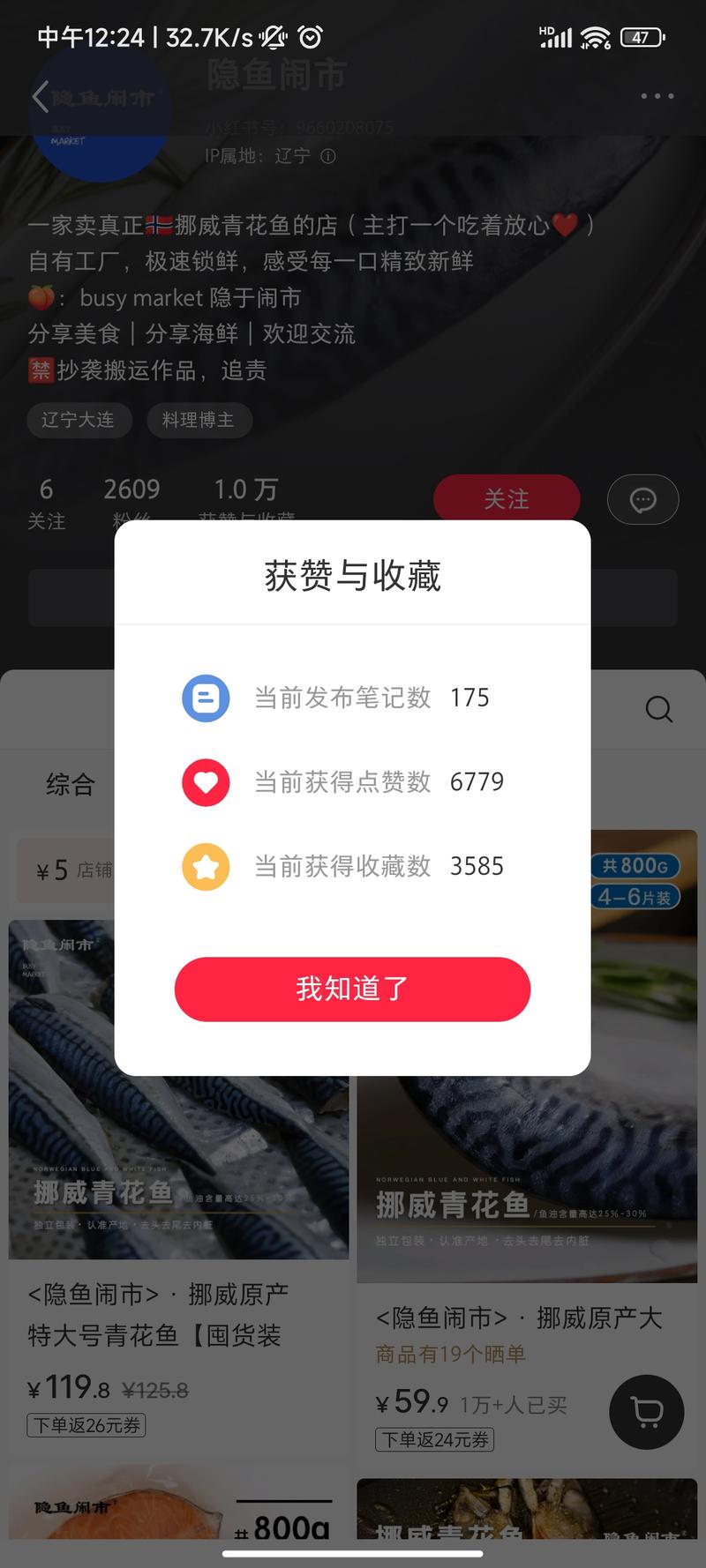
Task: Open the shopping cart floating button
Action: click(x=646, y=1412)
